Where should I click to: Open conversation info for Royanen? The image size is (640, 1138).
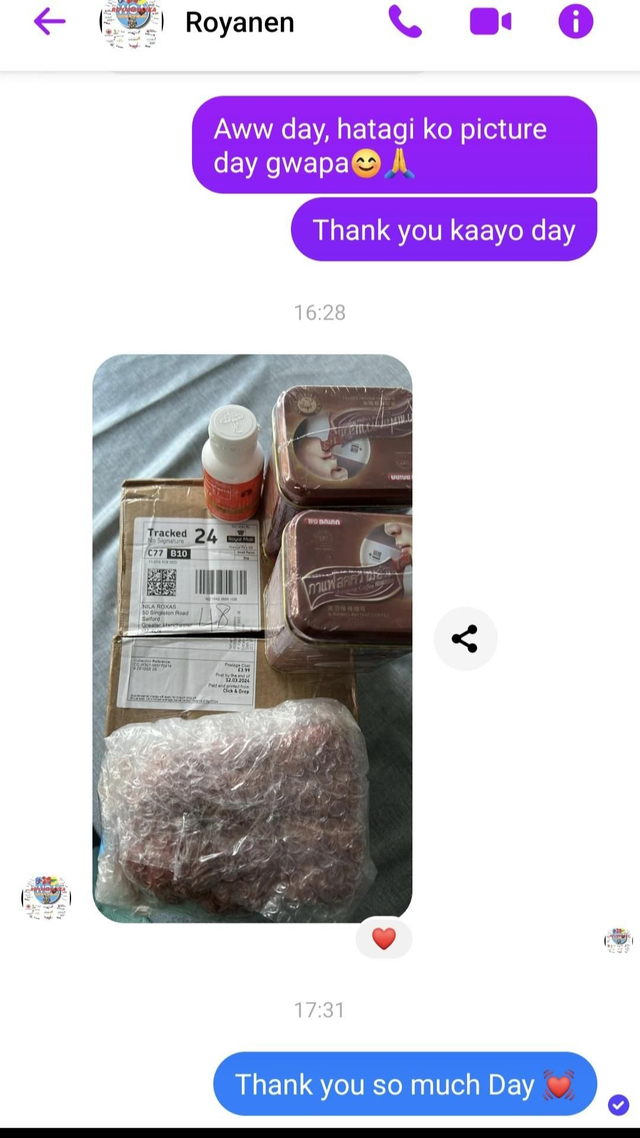click(576, 22)
